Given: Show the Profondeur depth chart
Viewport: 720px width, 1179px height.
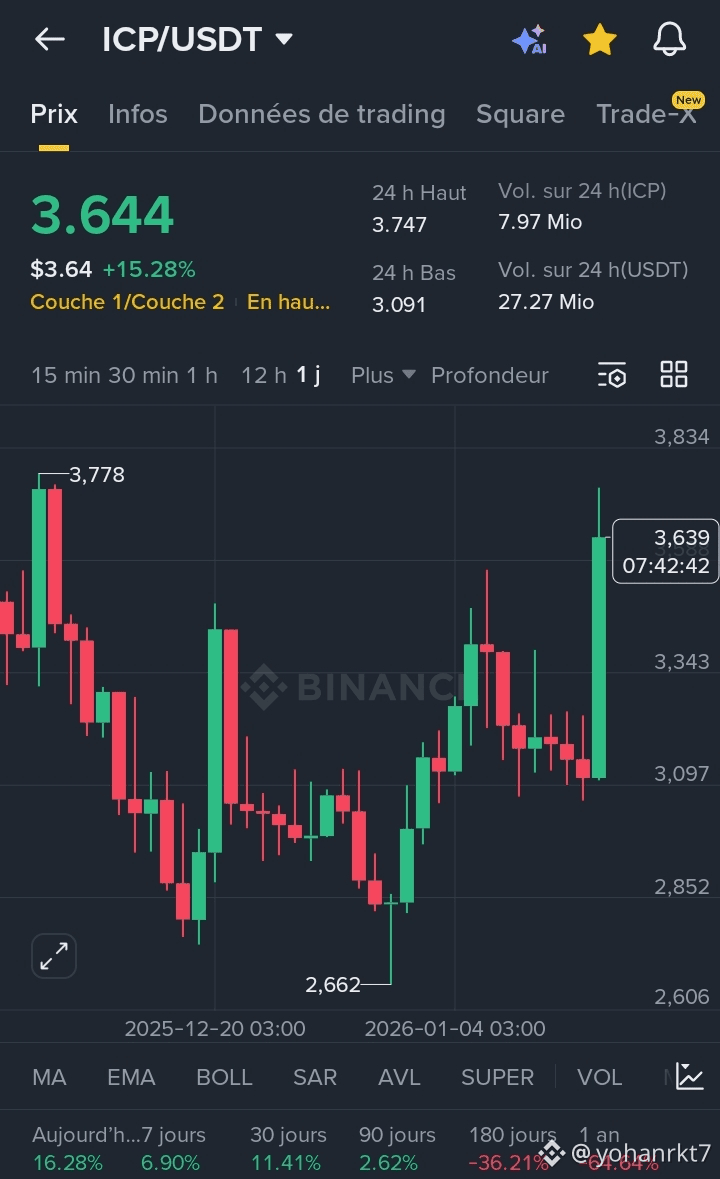Looking at the screenshot, I should tap(490, 376).
